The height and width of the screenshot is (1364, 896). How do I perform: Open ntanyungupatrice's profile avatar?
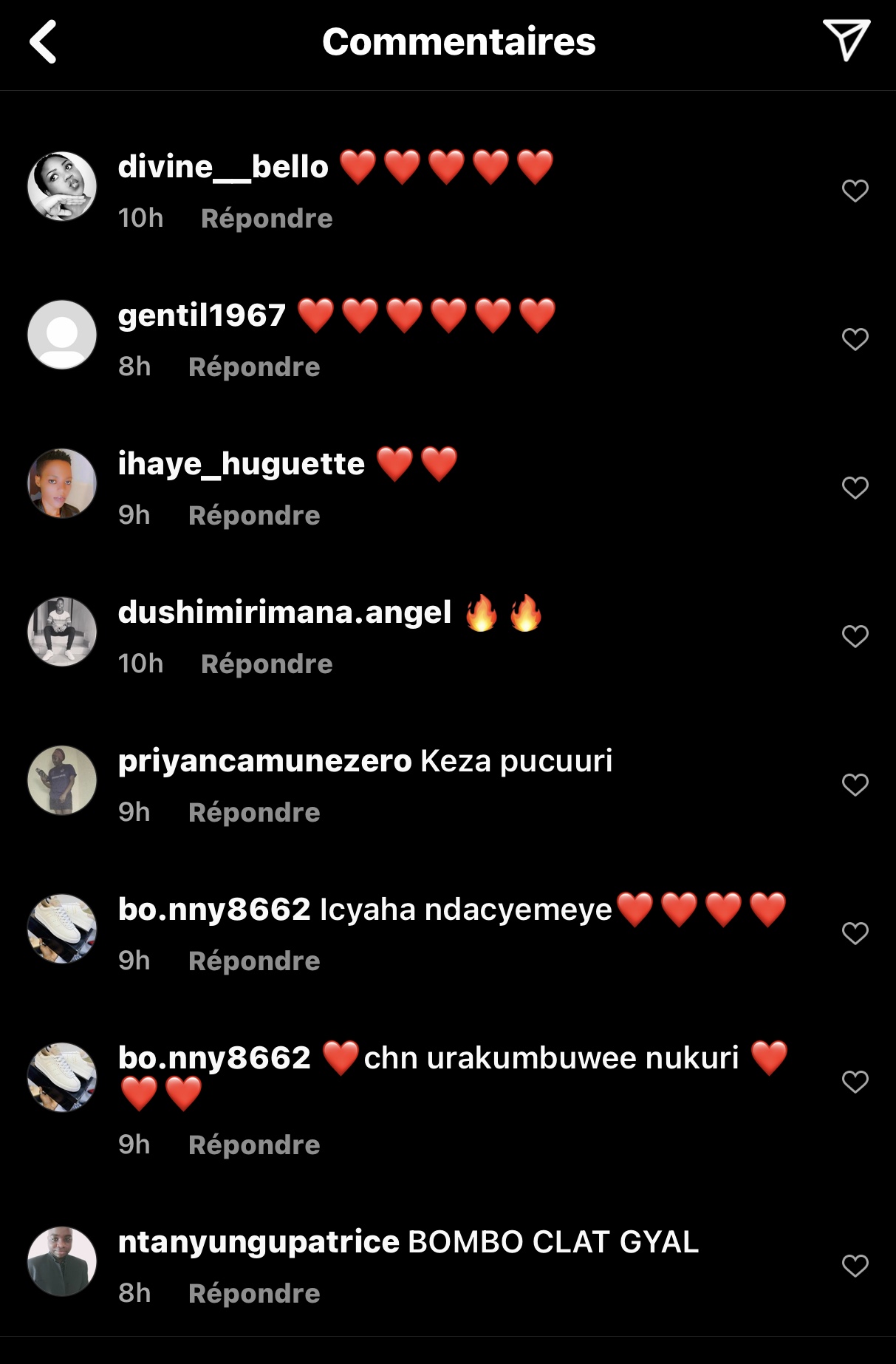(x=62, y=1261)
